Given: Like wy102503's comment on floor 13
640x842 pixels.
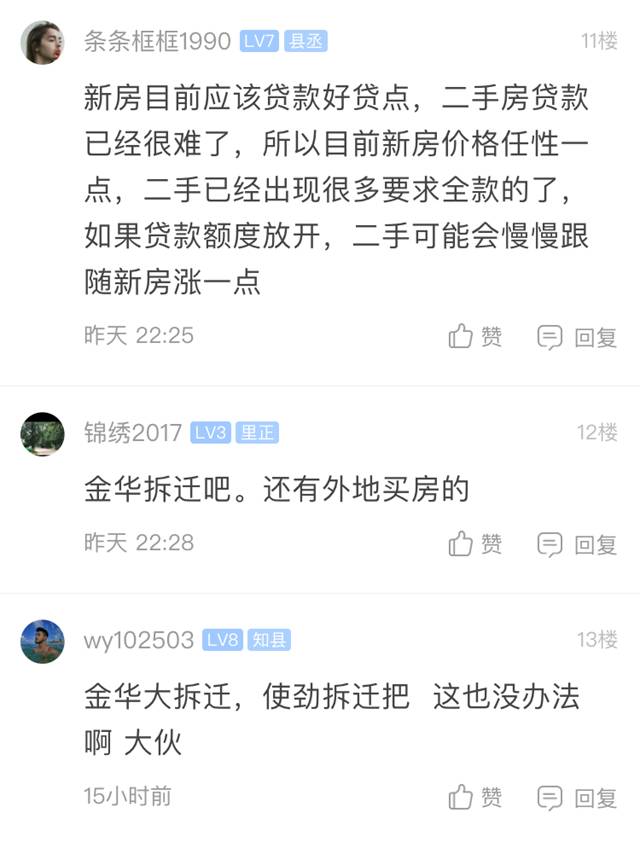Looking at the screenshot, I should tap(475, 797).
